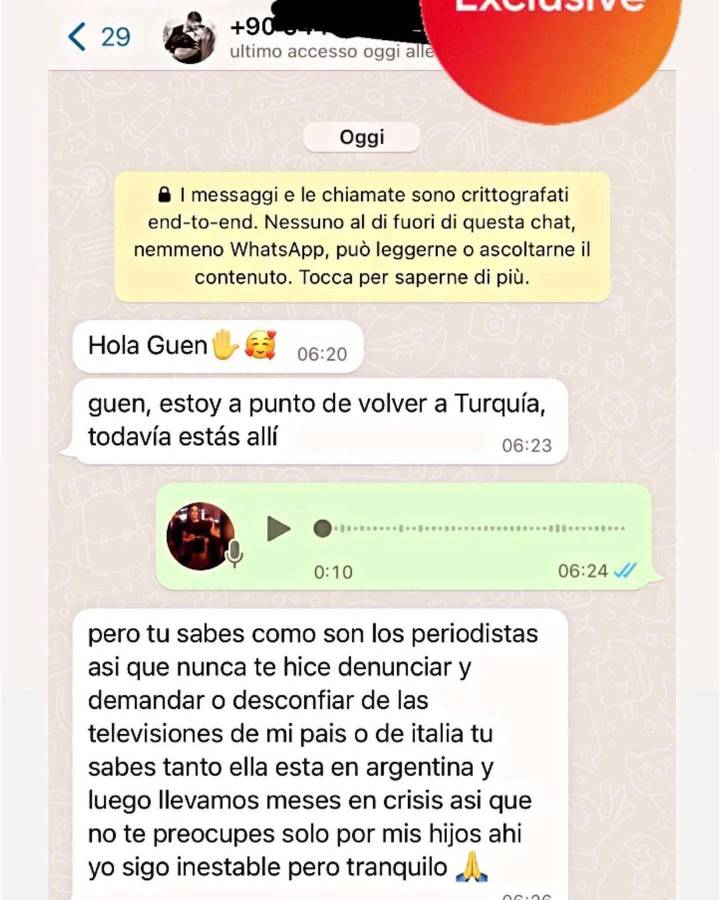Tap the sender avatar inside the voice message
The width and height of the screenshot is (720, 900).
203,530
